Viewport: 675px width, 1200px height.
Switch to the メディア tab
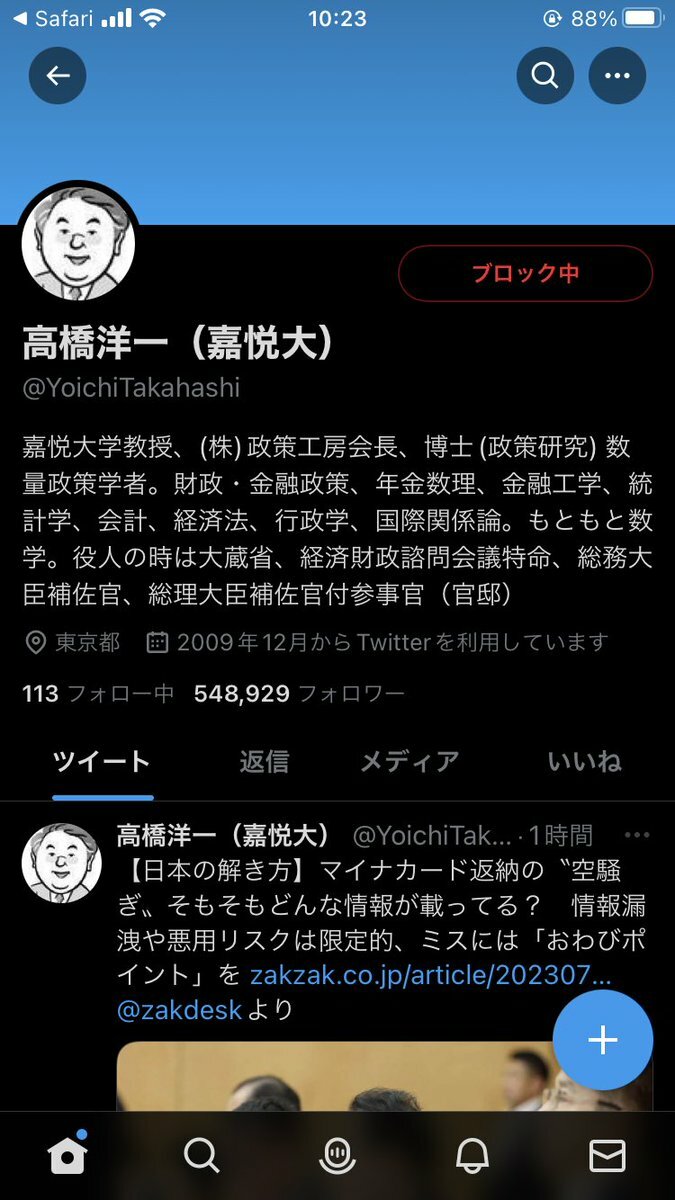pos(409,762)
